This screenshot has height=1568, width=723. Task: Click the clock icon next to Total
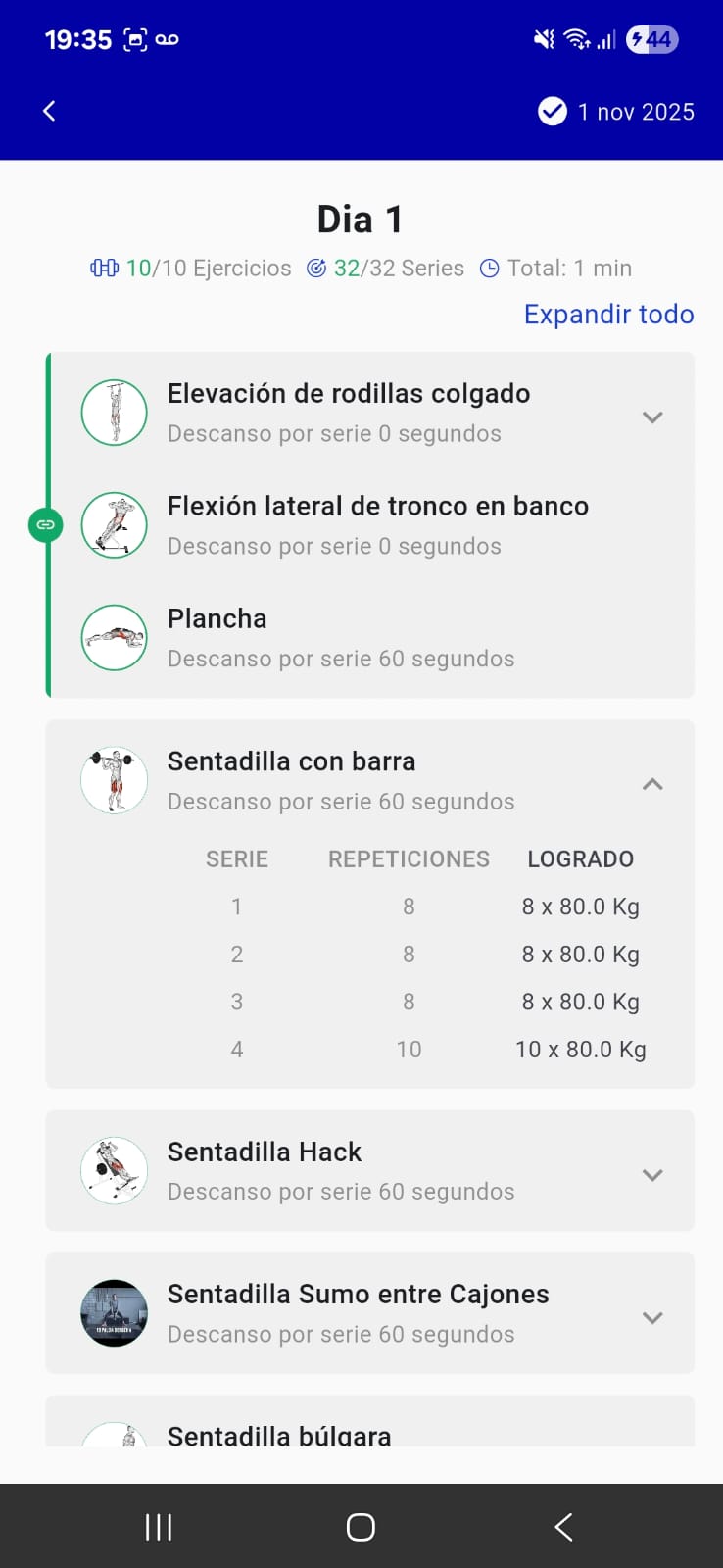pyautogui.click(x=489, y=268)
